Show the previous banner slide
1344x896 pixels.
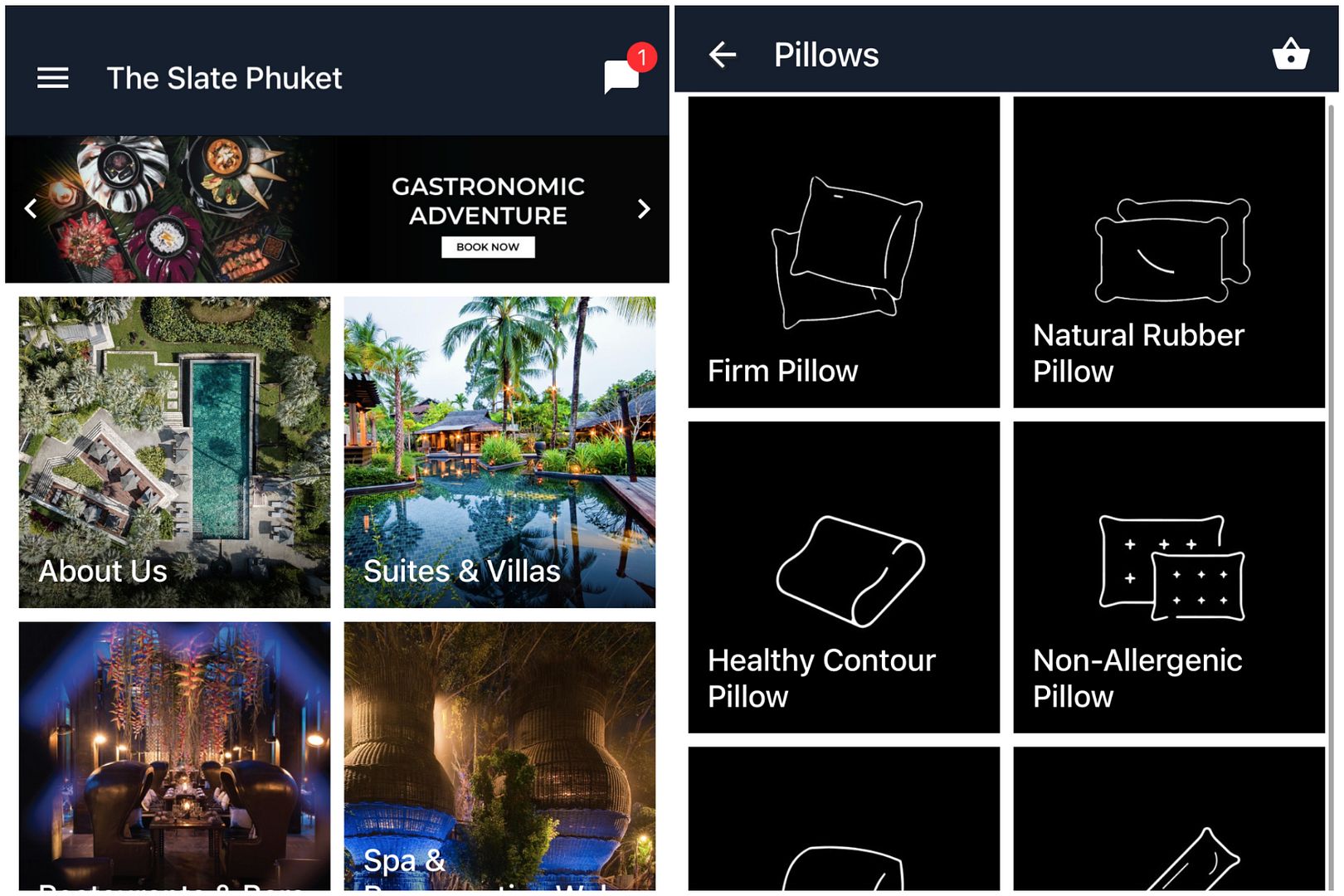click(31, 208)
